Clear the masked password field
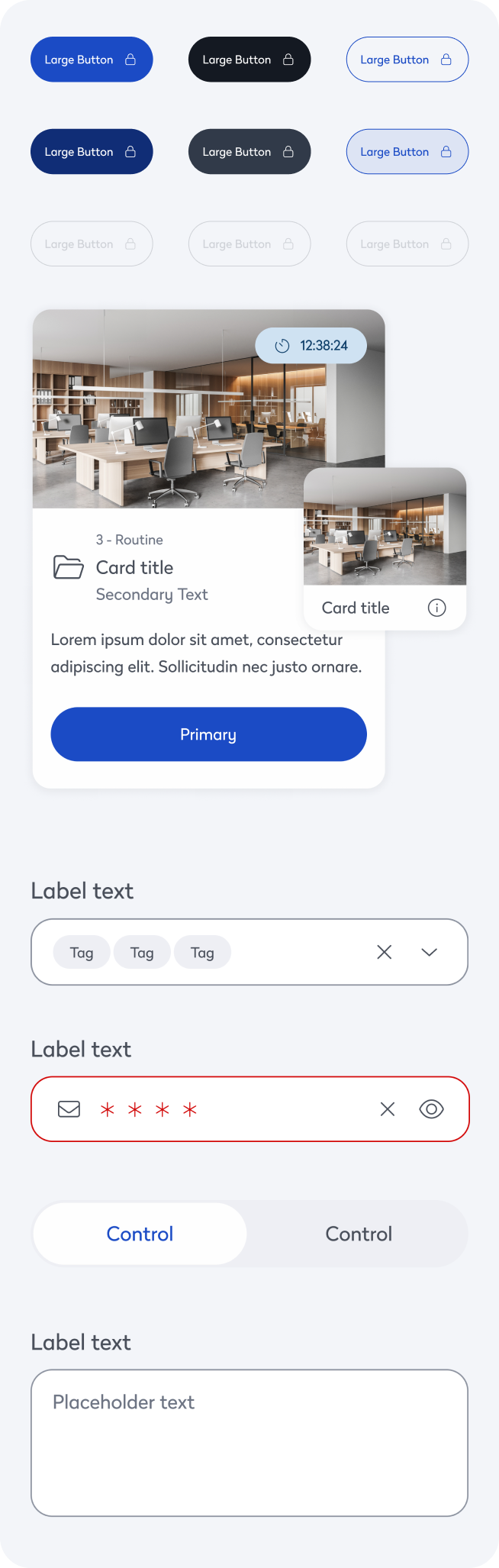The height and width of the screenshot is (1568, 499). point(388,1109)
